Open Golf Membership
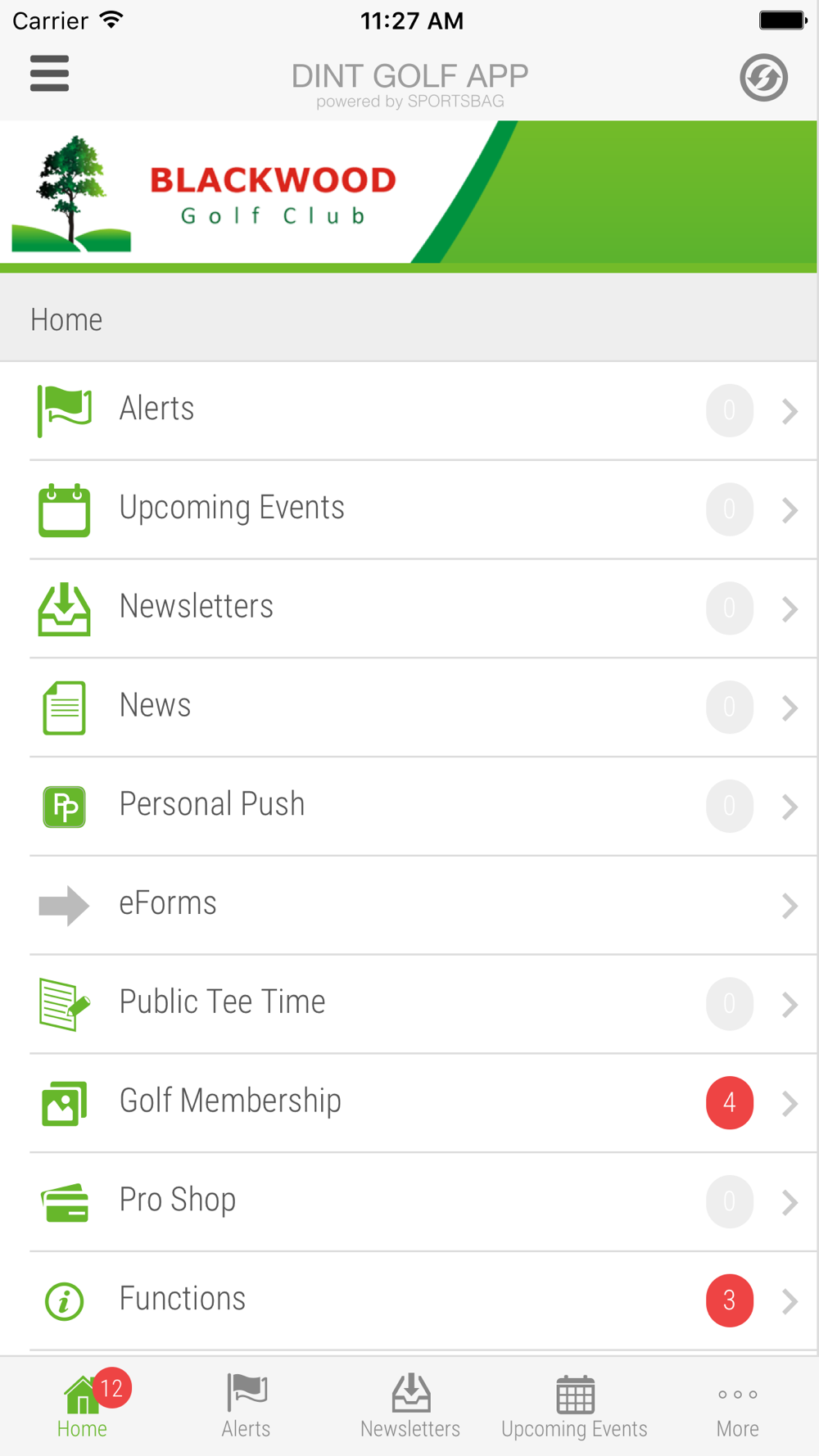The height and width of the screenshot is (1456, 819). [409, 1103]
